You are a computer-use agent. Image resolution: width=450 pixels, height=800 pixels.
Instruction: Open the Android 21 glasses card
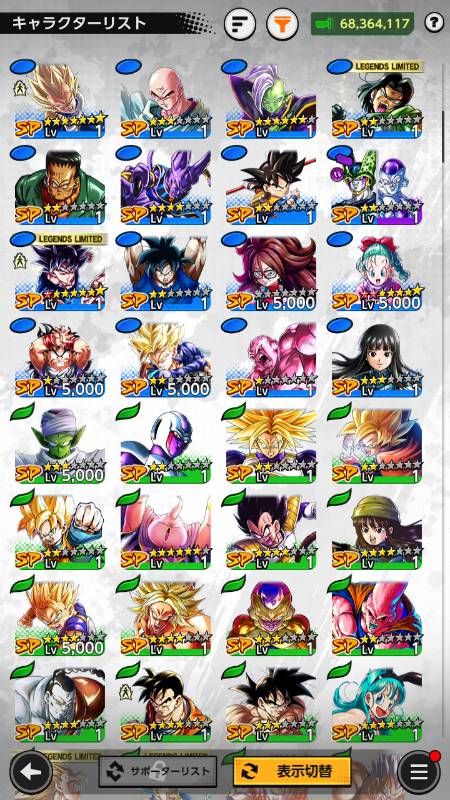pyautogui.click(x=271, y=273)
